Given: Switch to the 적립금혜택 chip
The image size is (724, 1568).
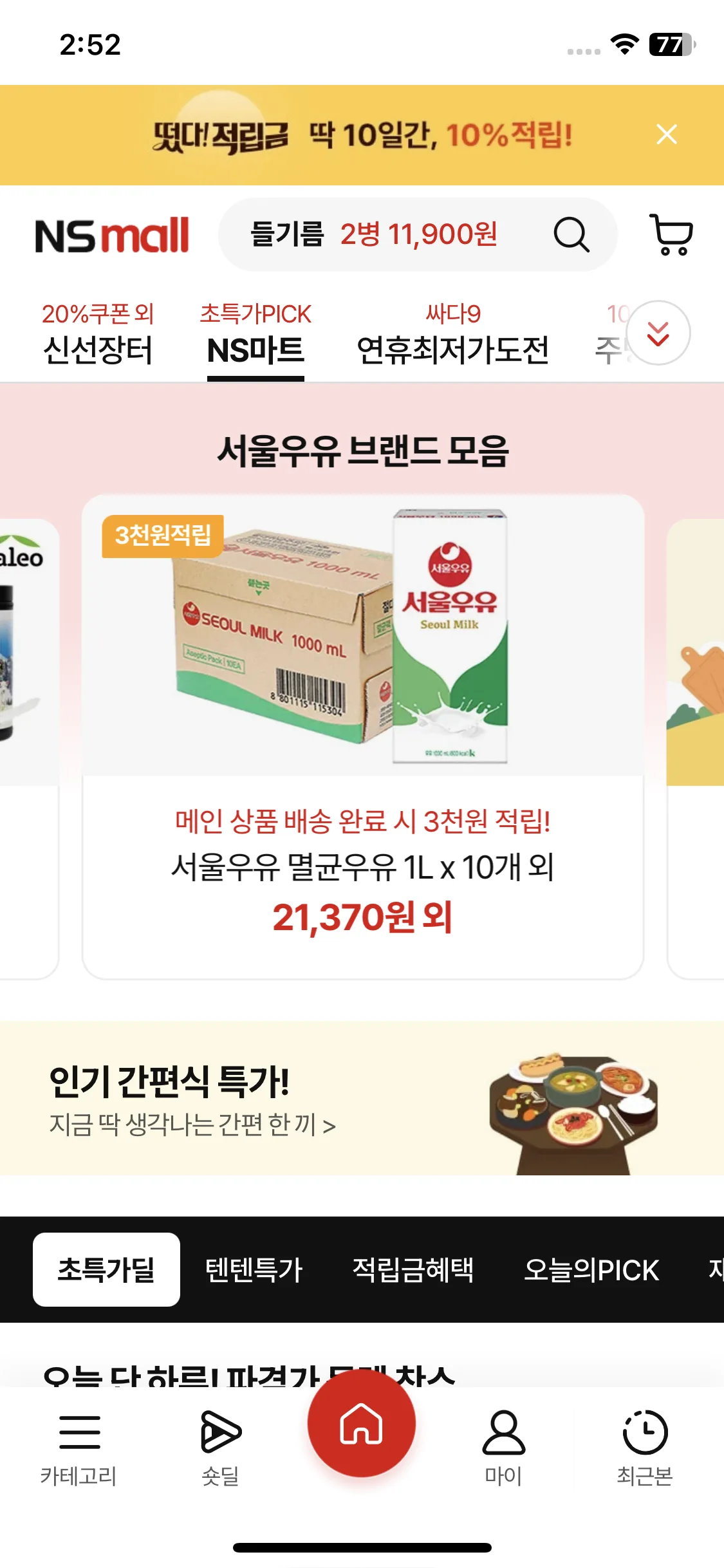Looking at the screenshot, I should pos(413,1269).
